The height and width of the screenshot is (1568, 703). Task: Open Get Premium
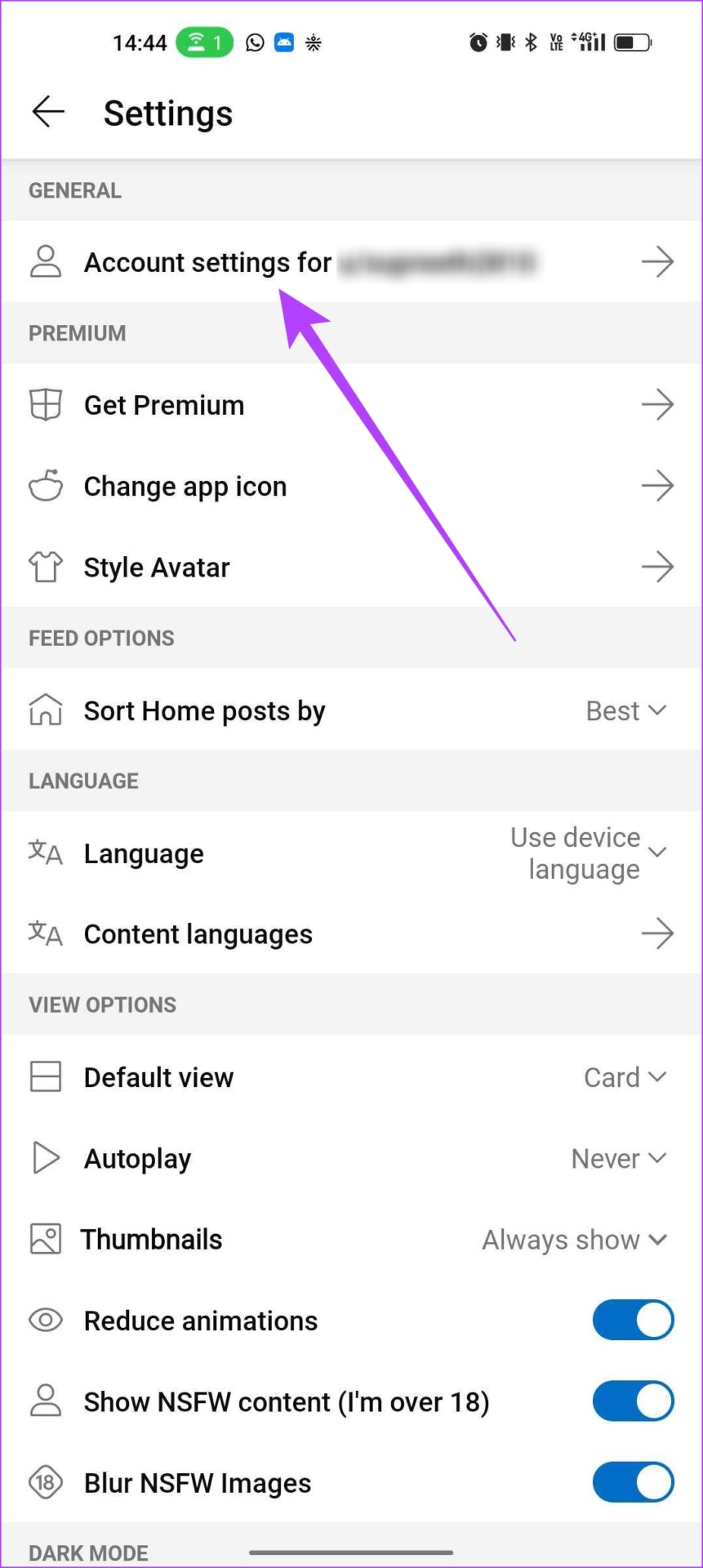(351, 405)
